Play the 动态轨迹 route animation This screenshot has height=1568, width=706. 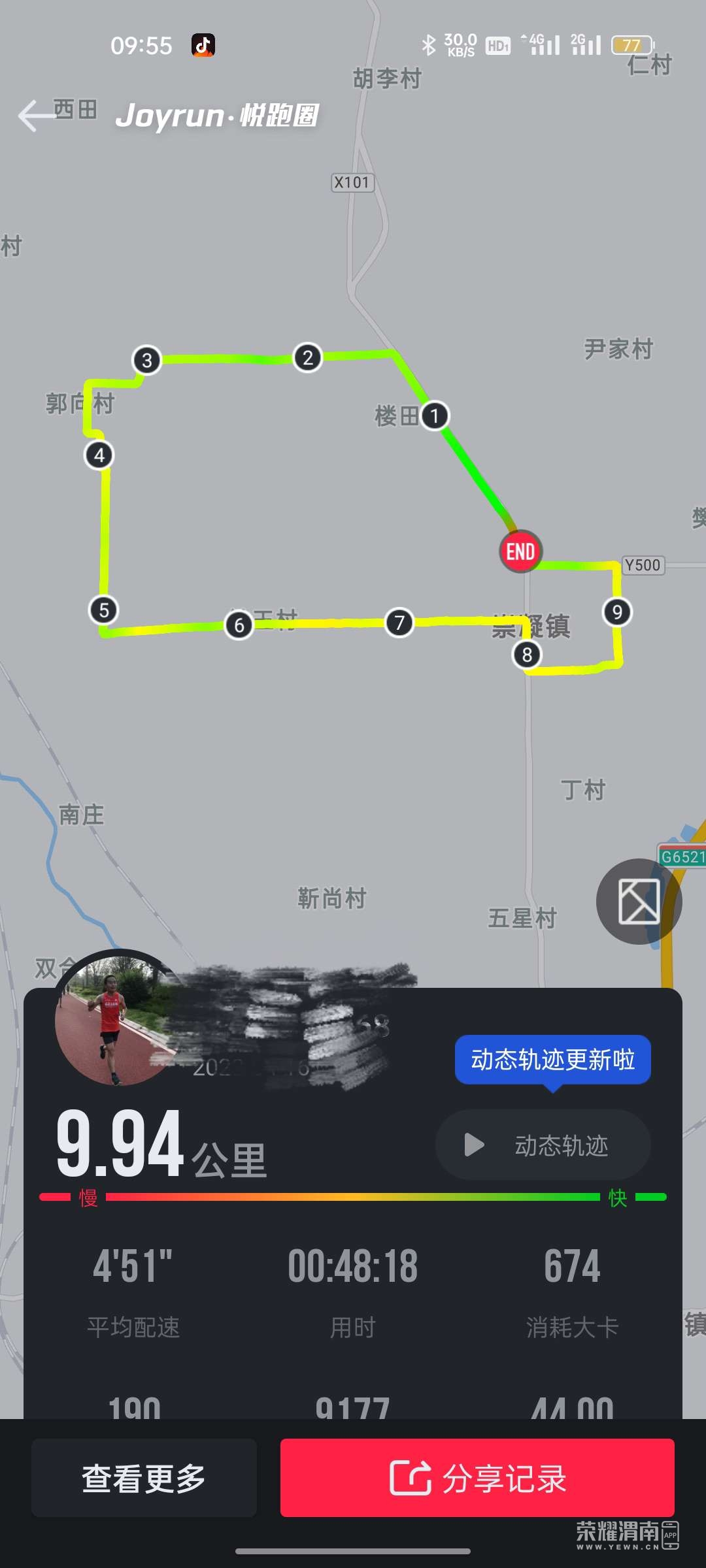543,1145
